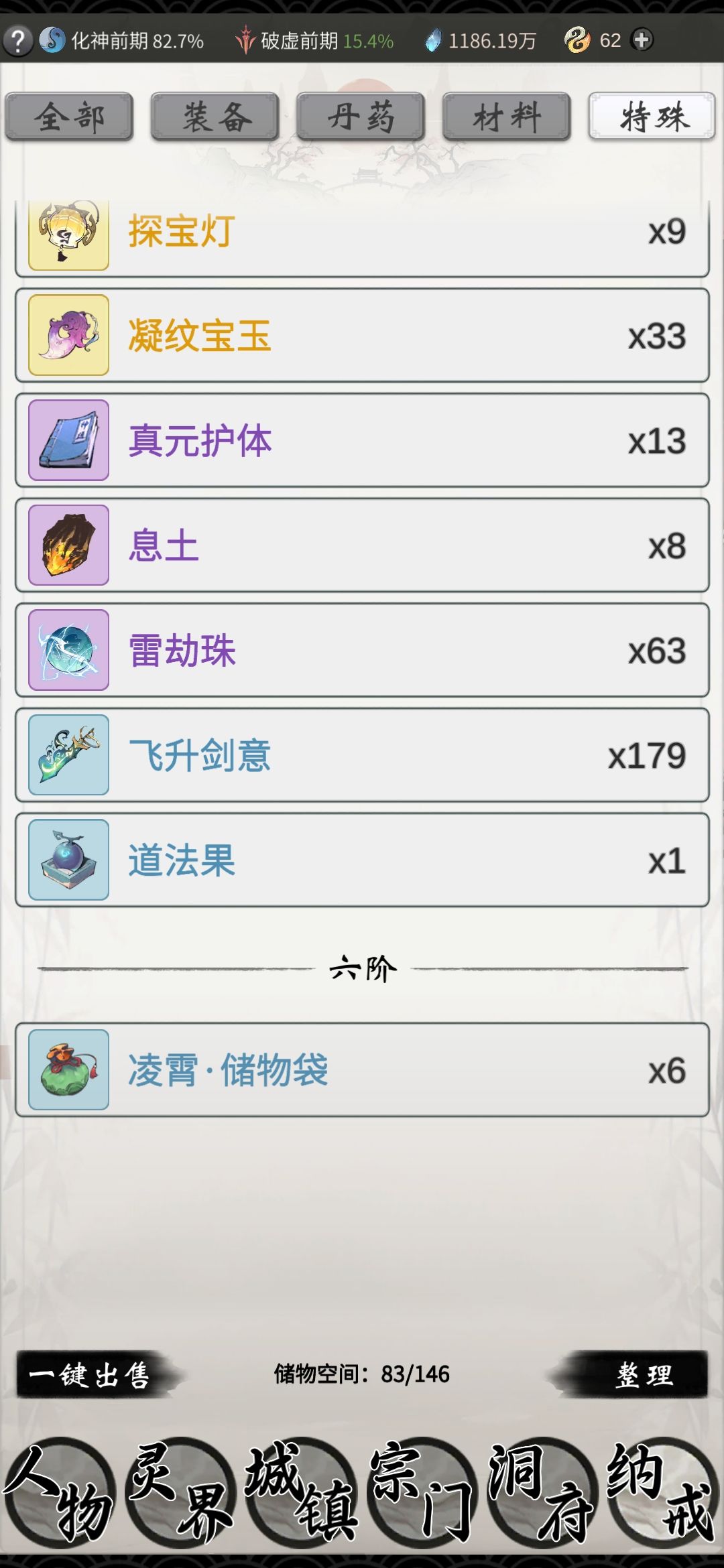
Task: Open the 道法果 item icon
Action: coord(67,858)
